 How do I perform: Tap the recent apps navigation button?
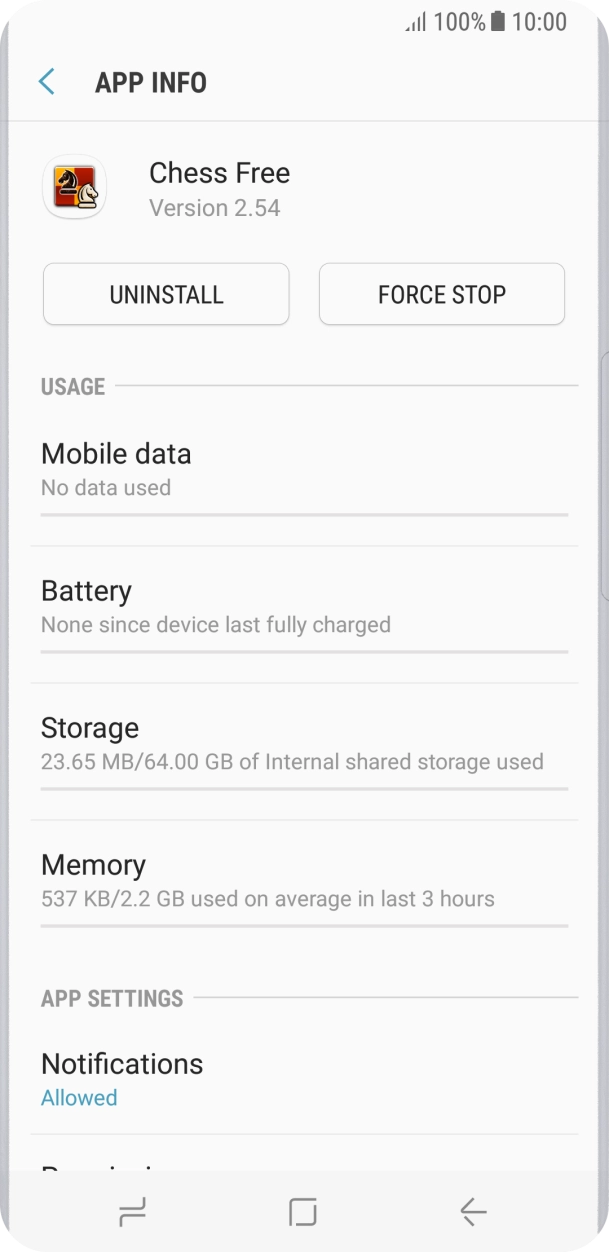(132, 1213)
